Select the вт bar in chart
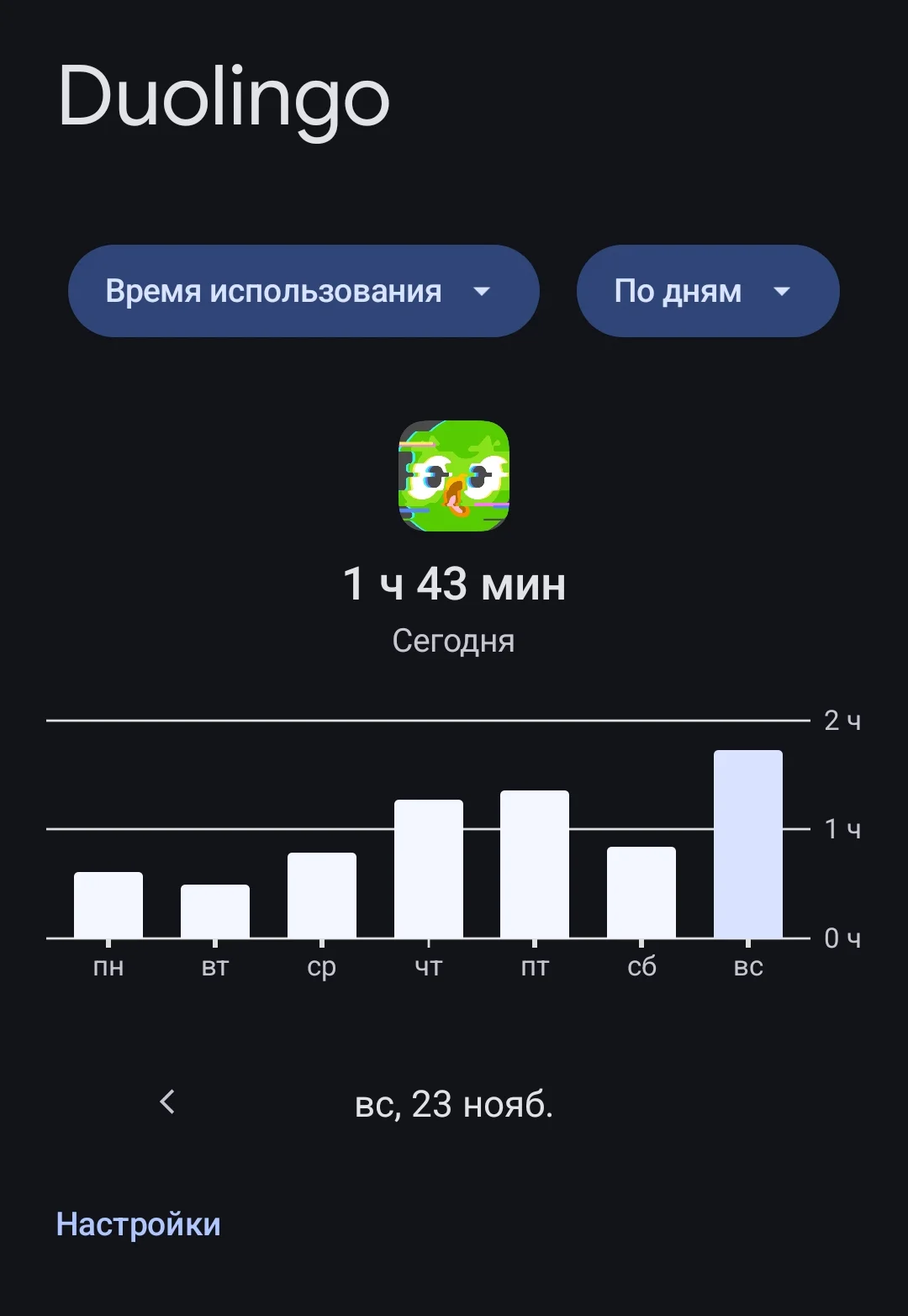The width and height of the screenshot is (908, 1316). [x=215, y=911]
